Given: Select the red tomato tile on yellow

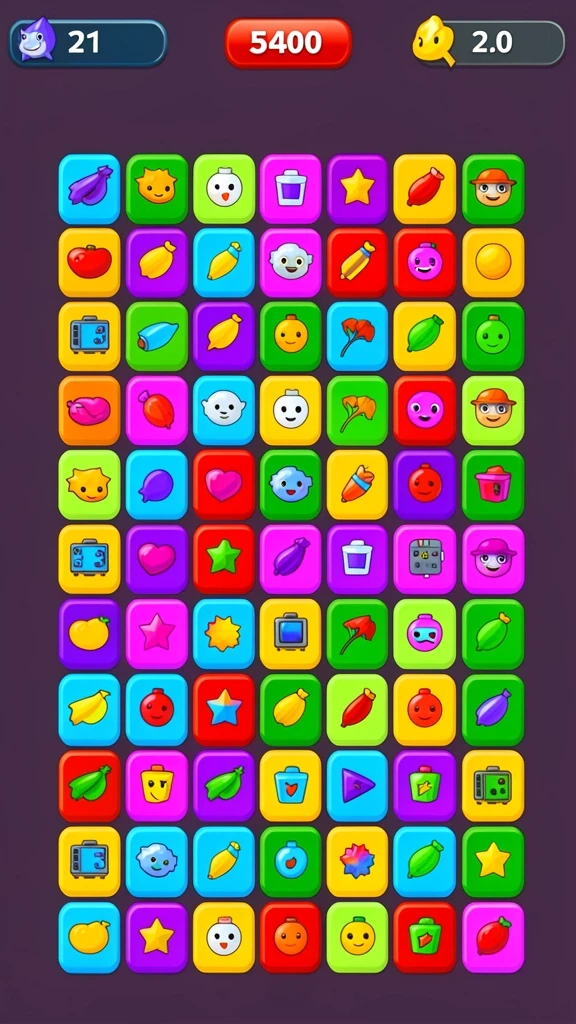Looking at the screenshot, I should [89, 263].
